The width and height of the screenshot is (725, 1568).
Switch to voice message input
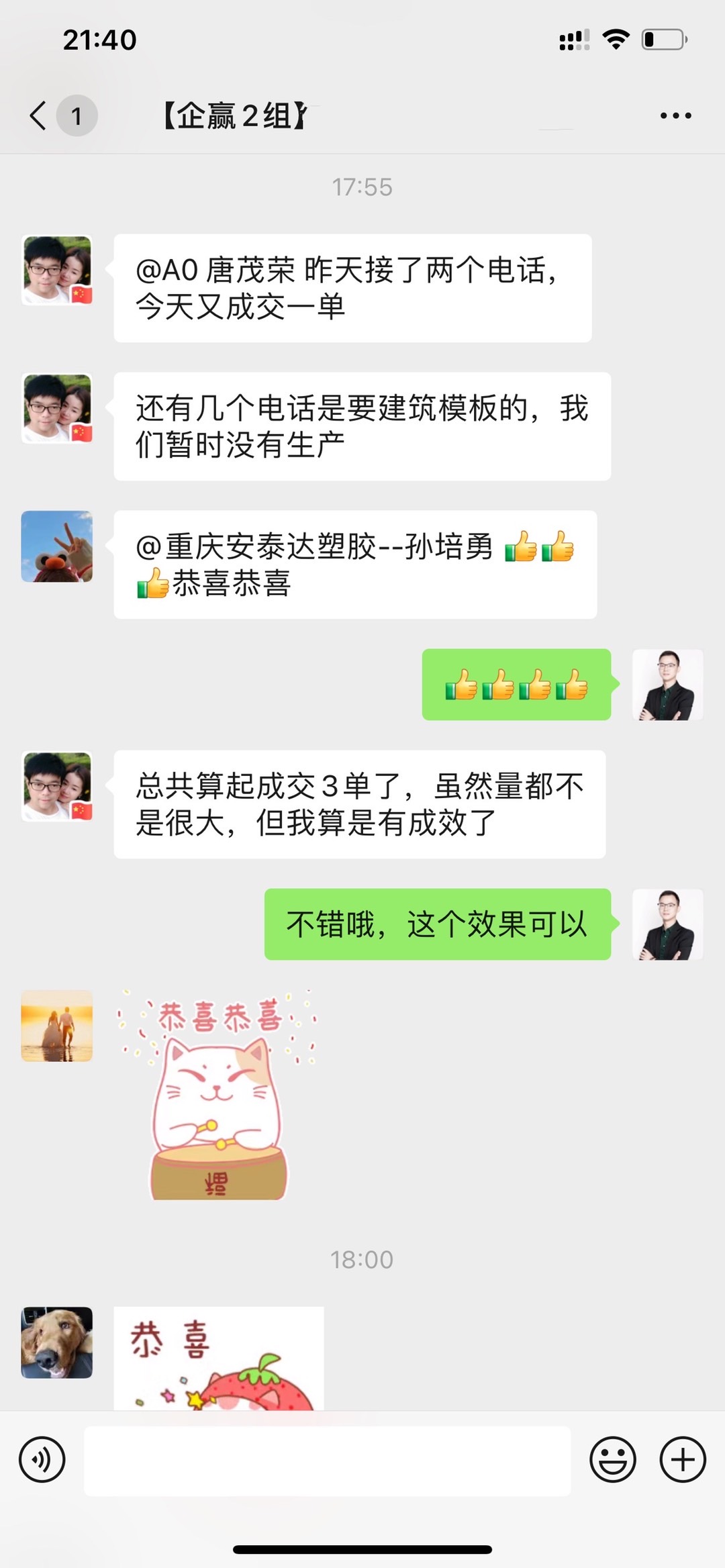[42, 1459]
